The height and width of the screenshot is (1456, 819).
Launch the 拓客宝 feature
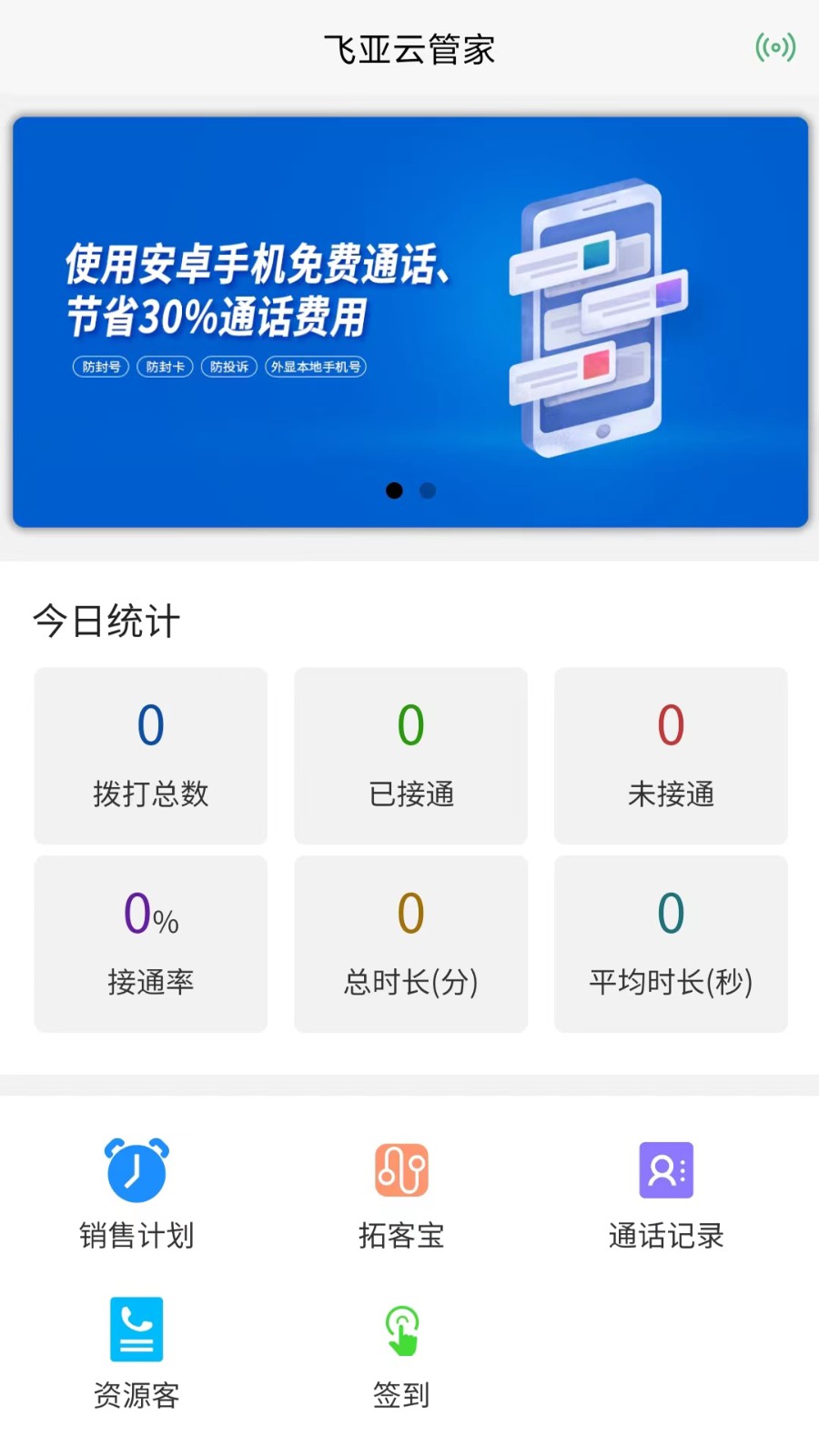pos(401,1193)
